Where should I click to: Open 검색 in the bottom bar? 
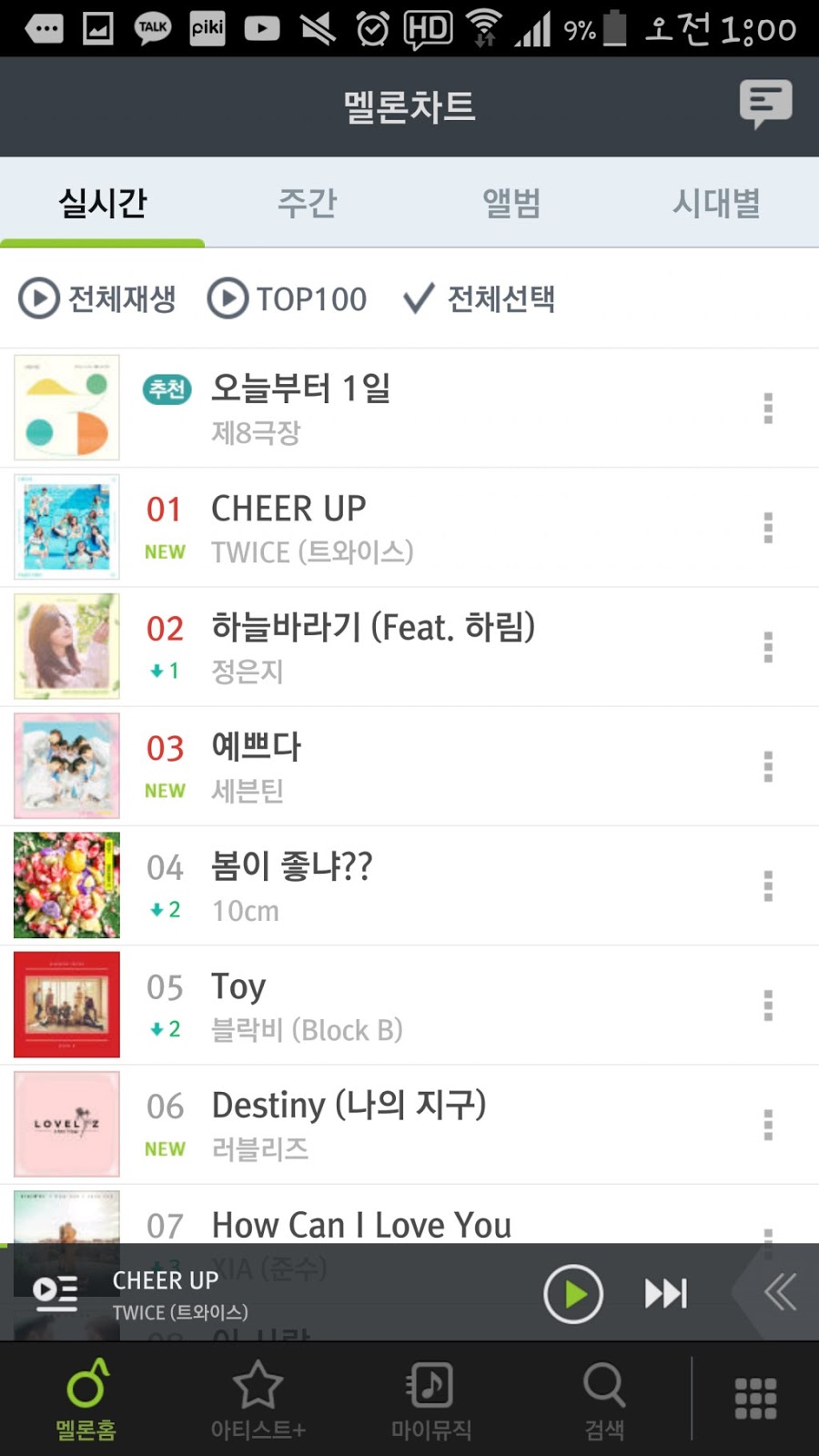click(x=604, y=1400)
